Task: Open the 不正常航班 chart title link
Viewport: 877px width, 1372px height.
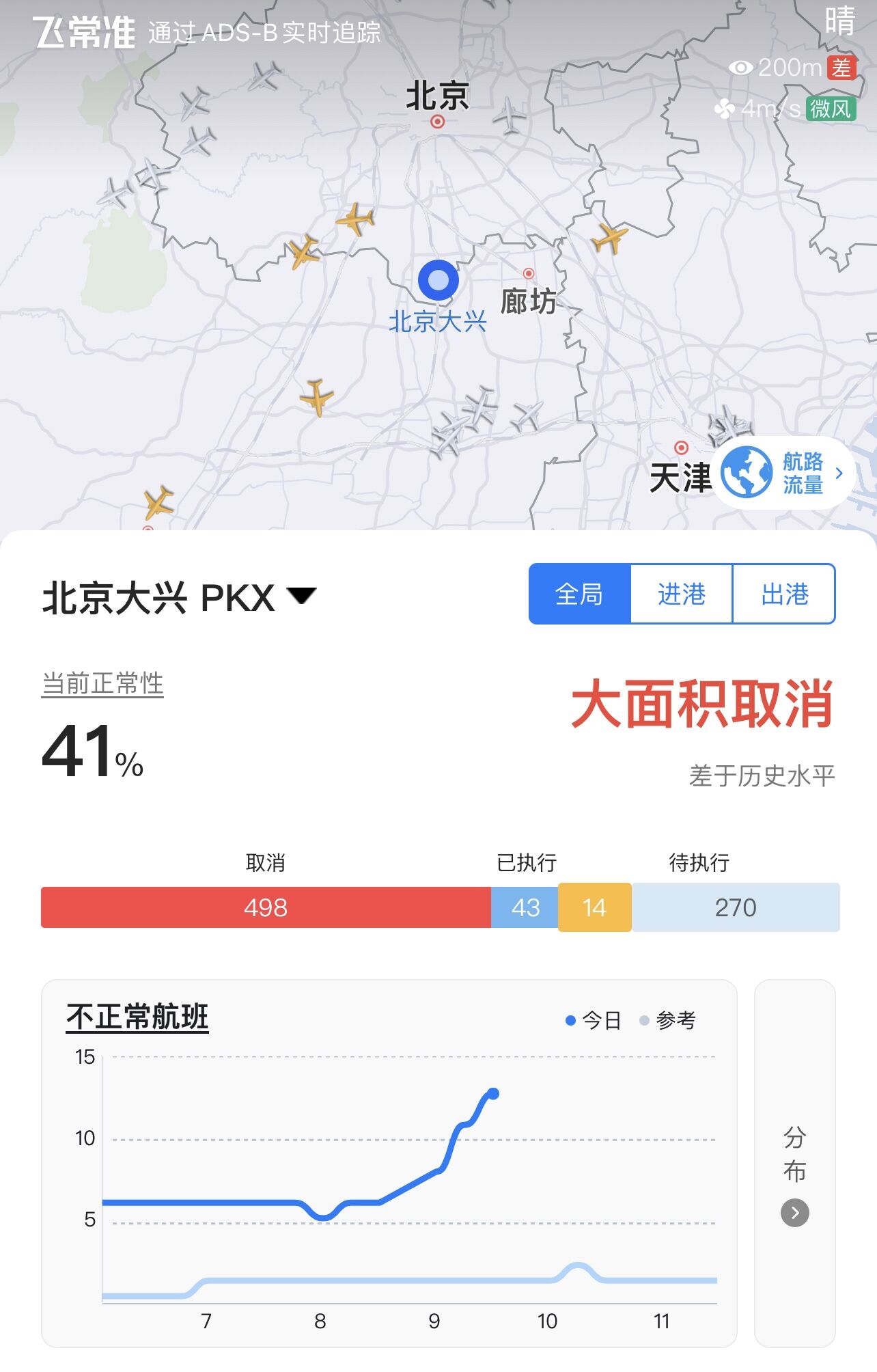Action: (137, 1017)
